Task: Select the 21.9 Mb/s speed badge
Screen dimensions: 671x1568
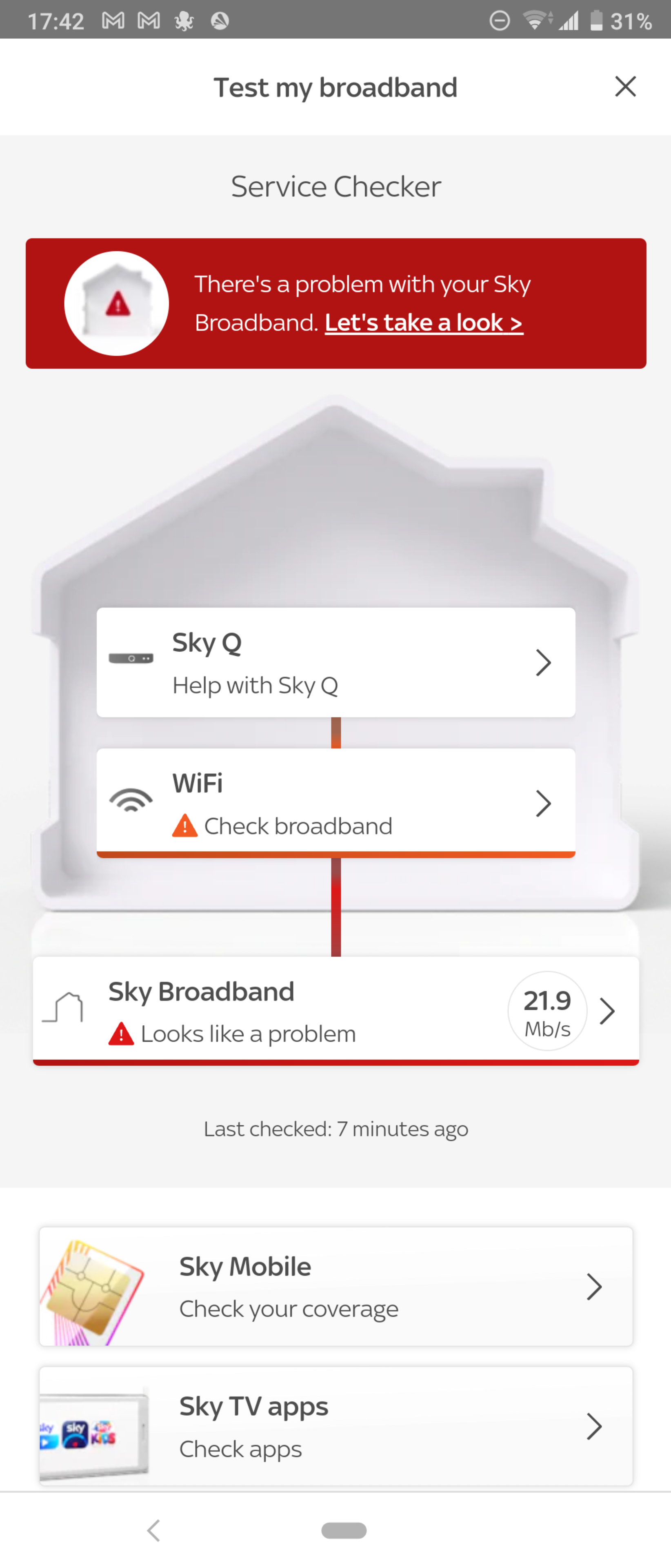Action: pyautogui.click(x=547, y=1011)
